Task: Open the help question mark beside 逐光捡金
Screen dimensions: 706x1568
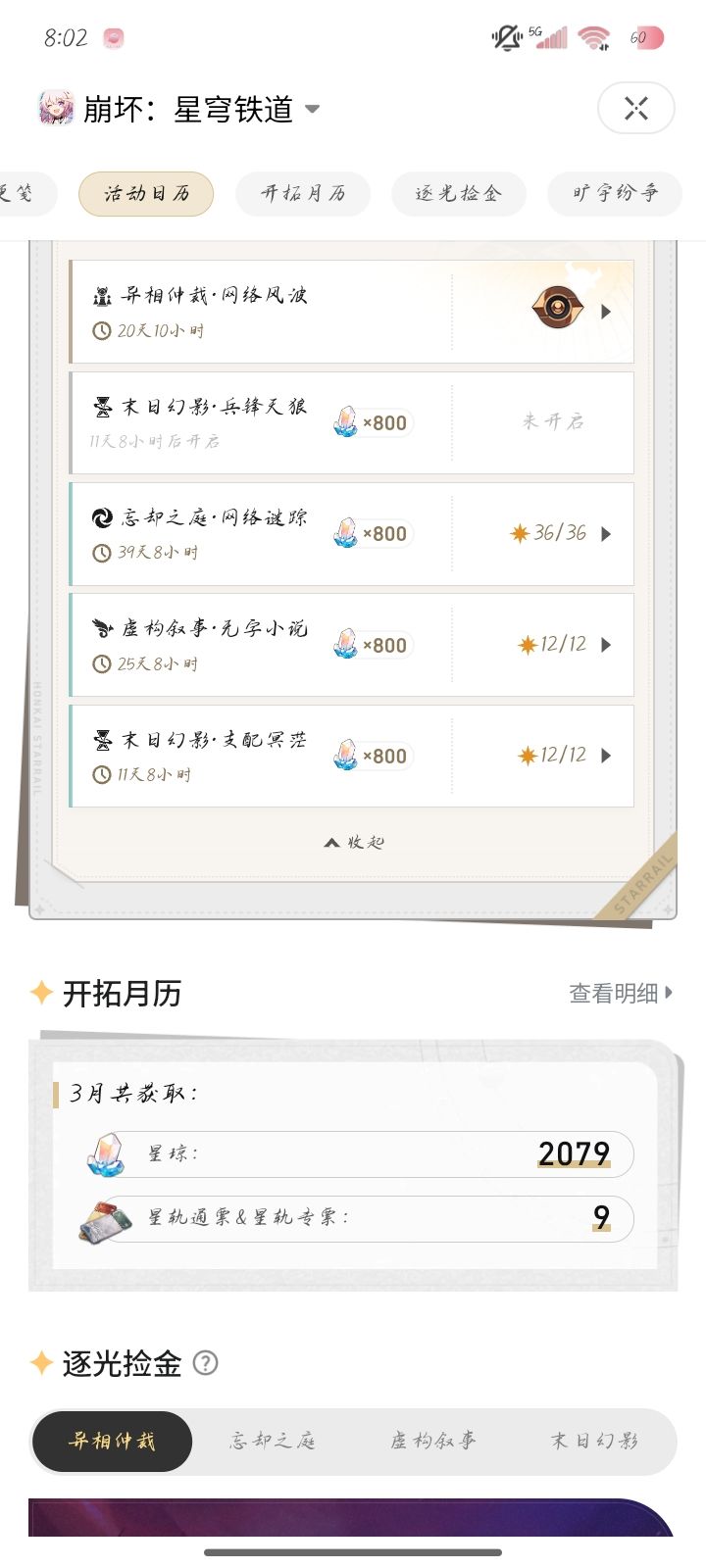Action: pos(204,1363)
